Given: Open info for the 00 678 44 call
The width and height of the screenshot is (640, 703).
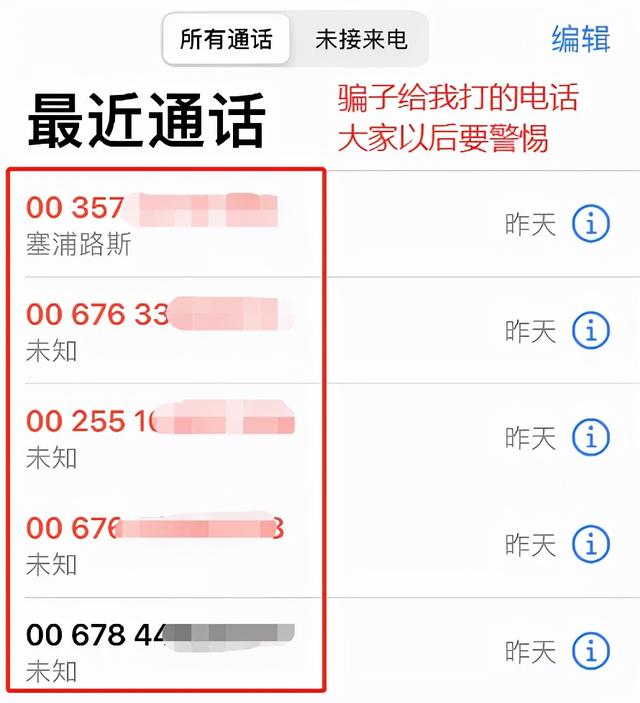Looking at the screenshot, I should (x=591, y=652).
